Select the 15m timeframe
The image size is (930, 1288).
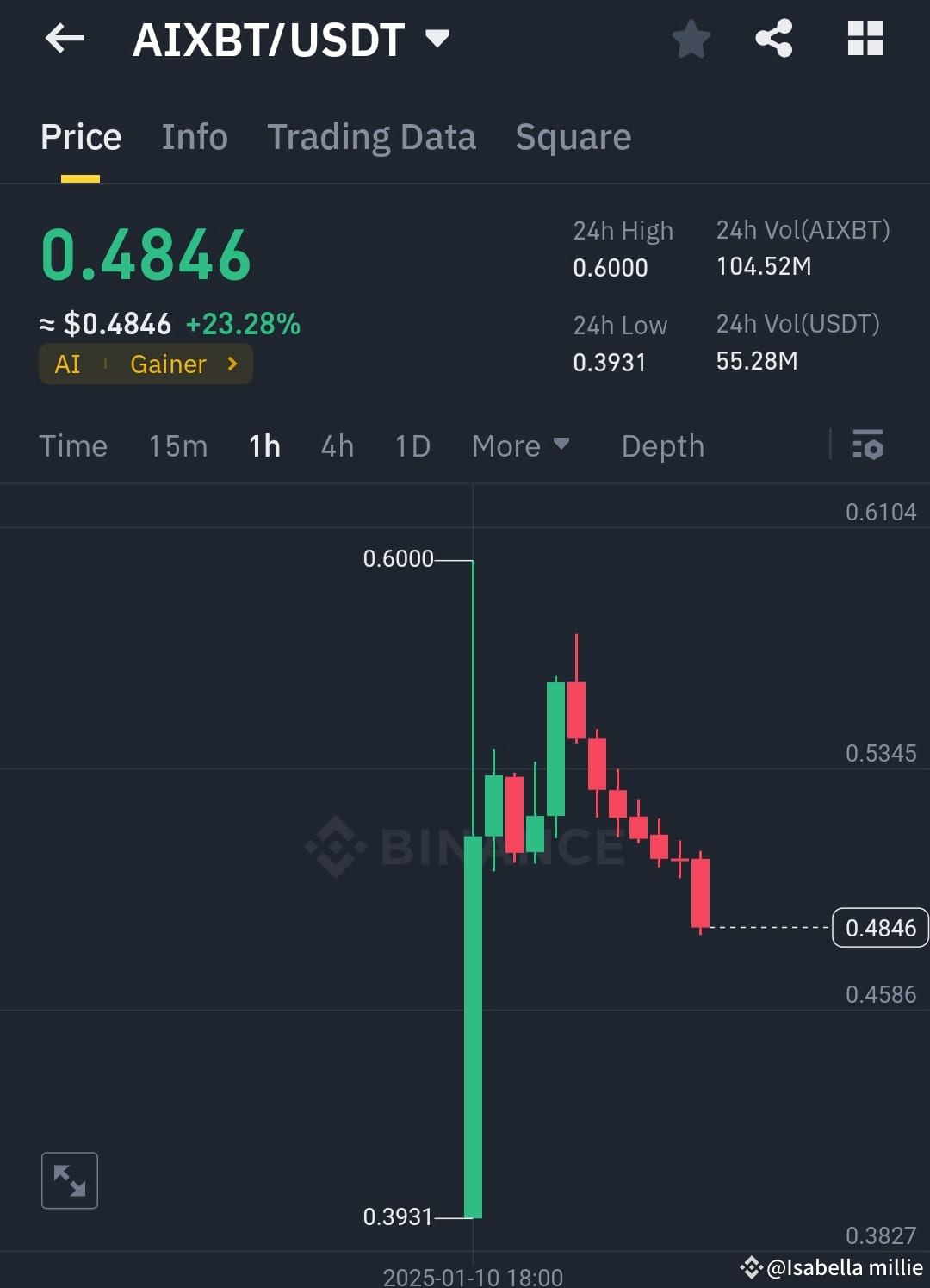[177, 446]
